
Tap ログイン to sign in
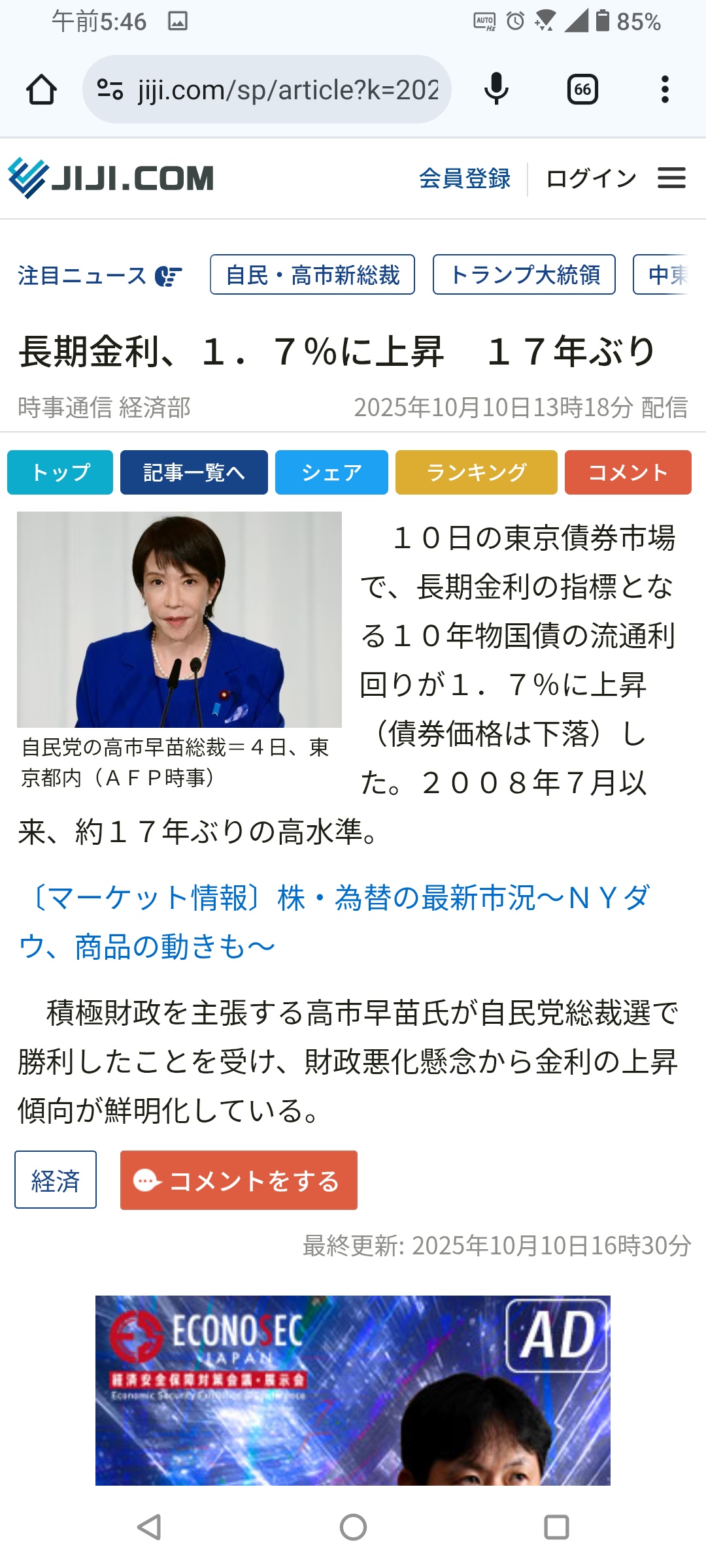tap(591, 178)
